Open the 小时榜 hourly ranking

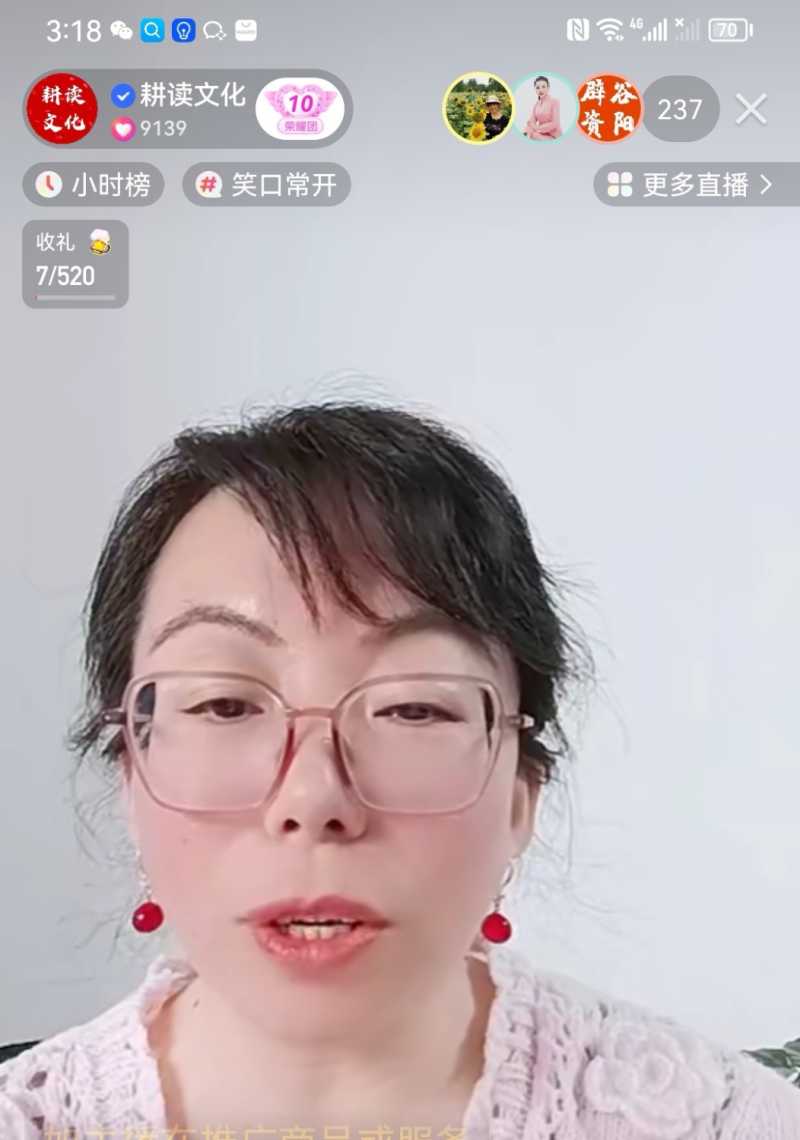93,185
